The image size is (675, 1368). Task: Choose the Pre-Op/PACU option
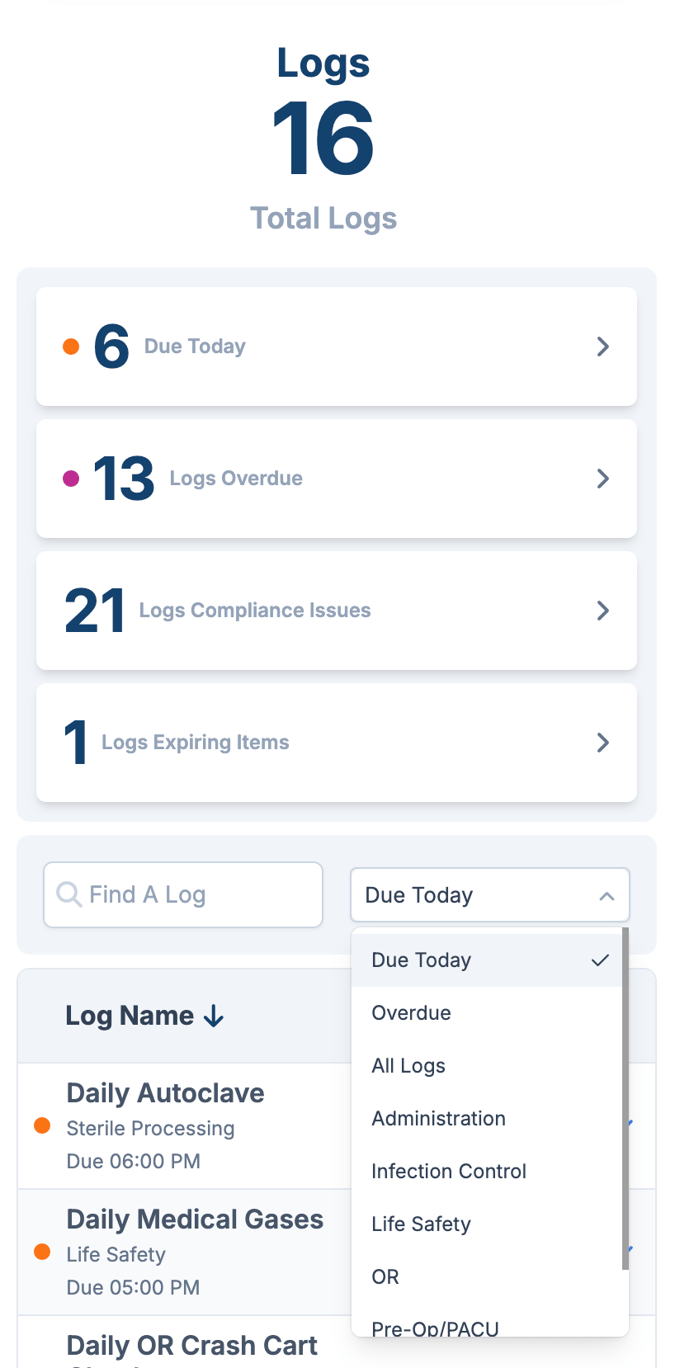click(487, 1326)
